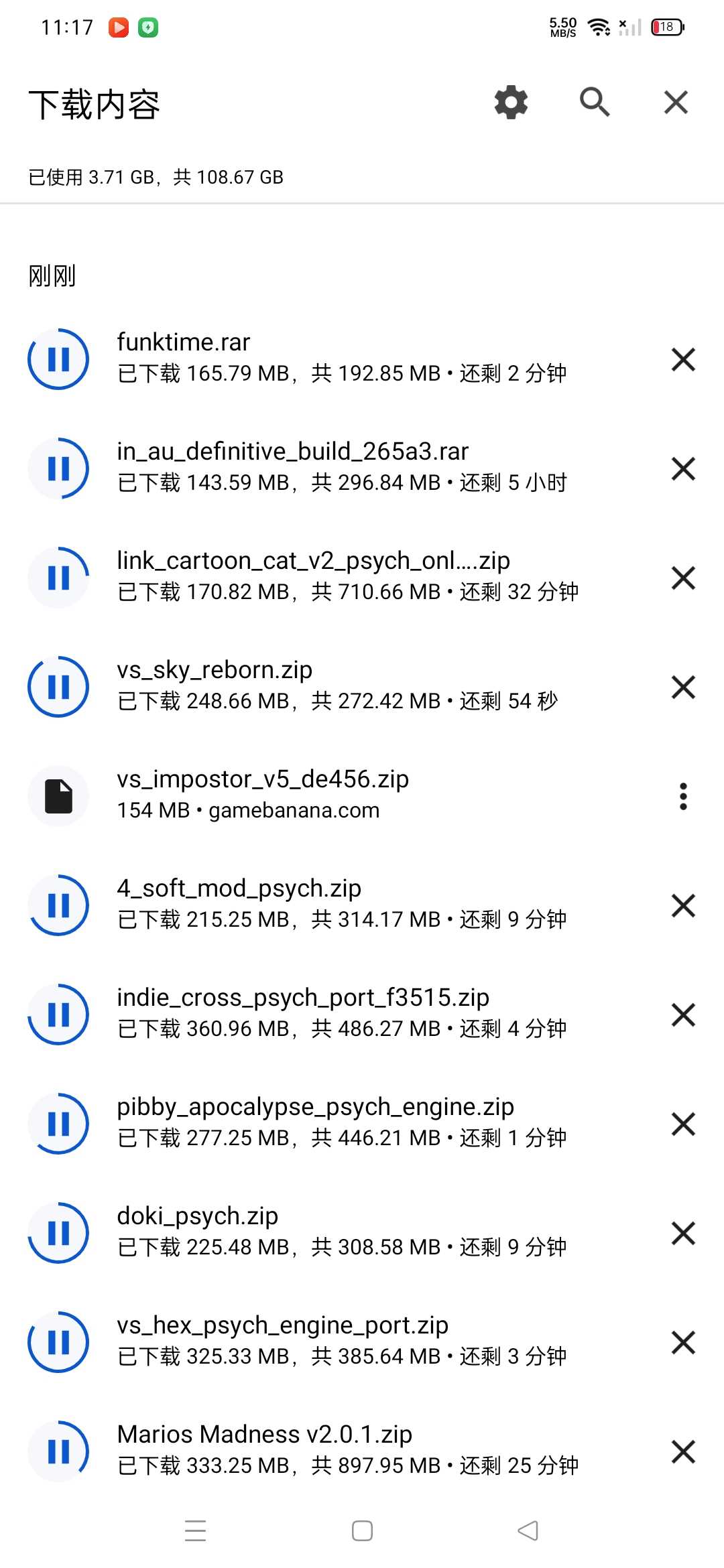Pause link_cartoon_cat_v2_psych download
The height and width of the screenshot is (1568, 724).
coord(58,578)
